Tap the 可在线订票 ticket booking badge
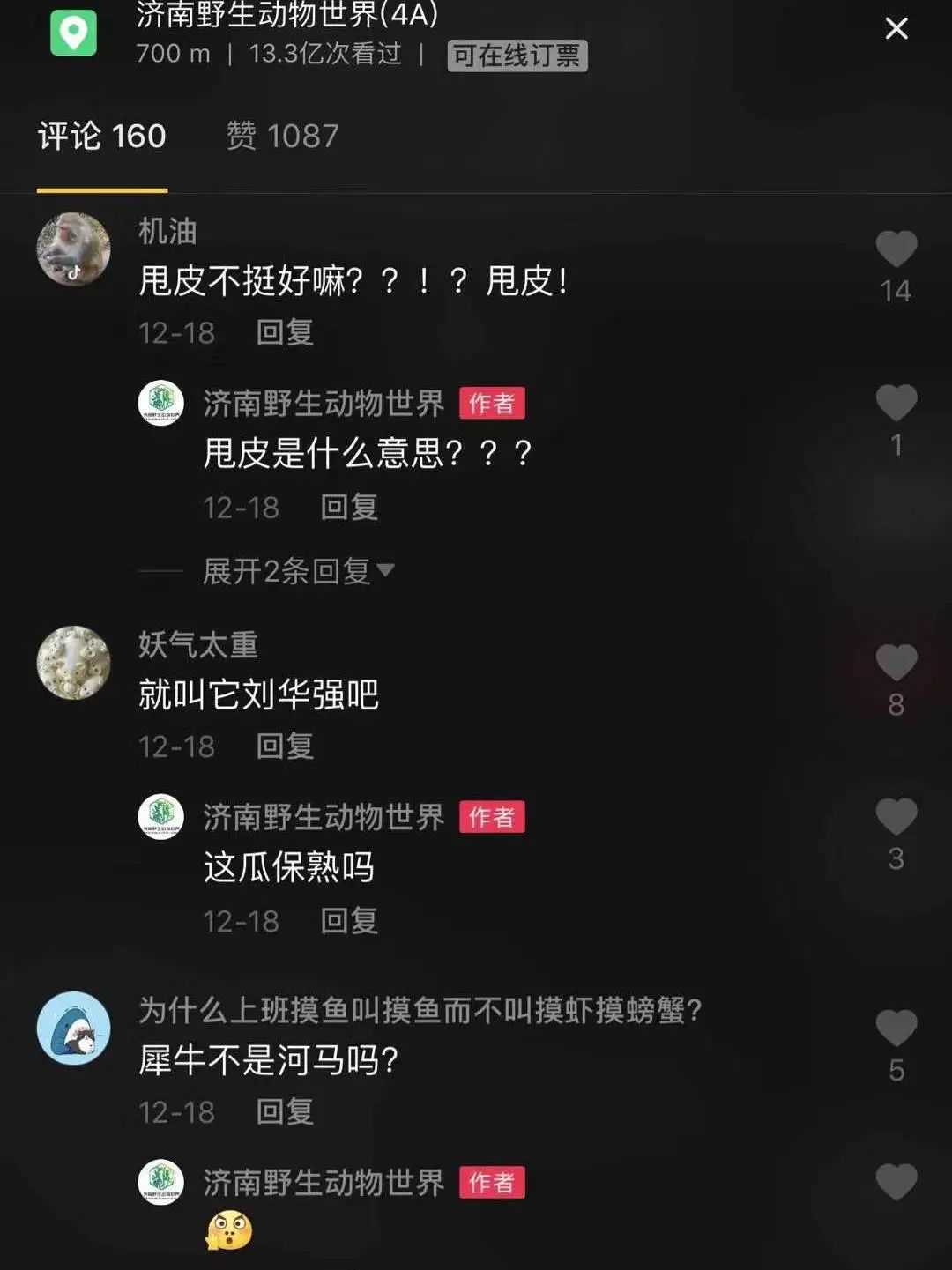Viewport: 952px width, 1270px height. click(517, 56)
